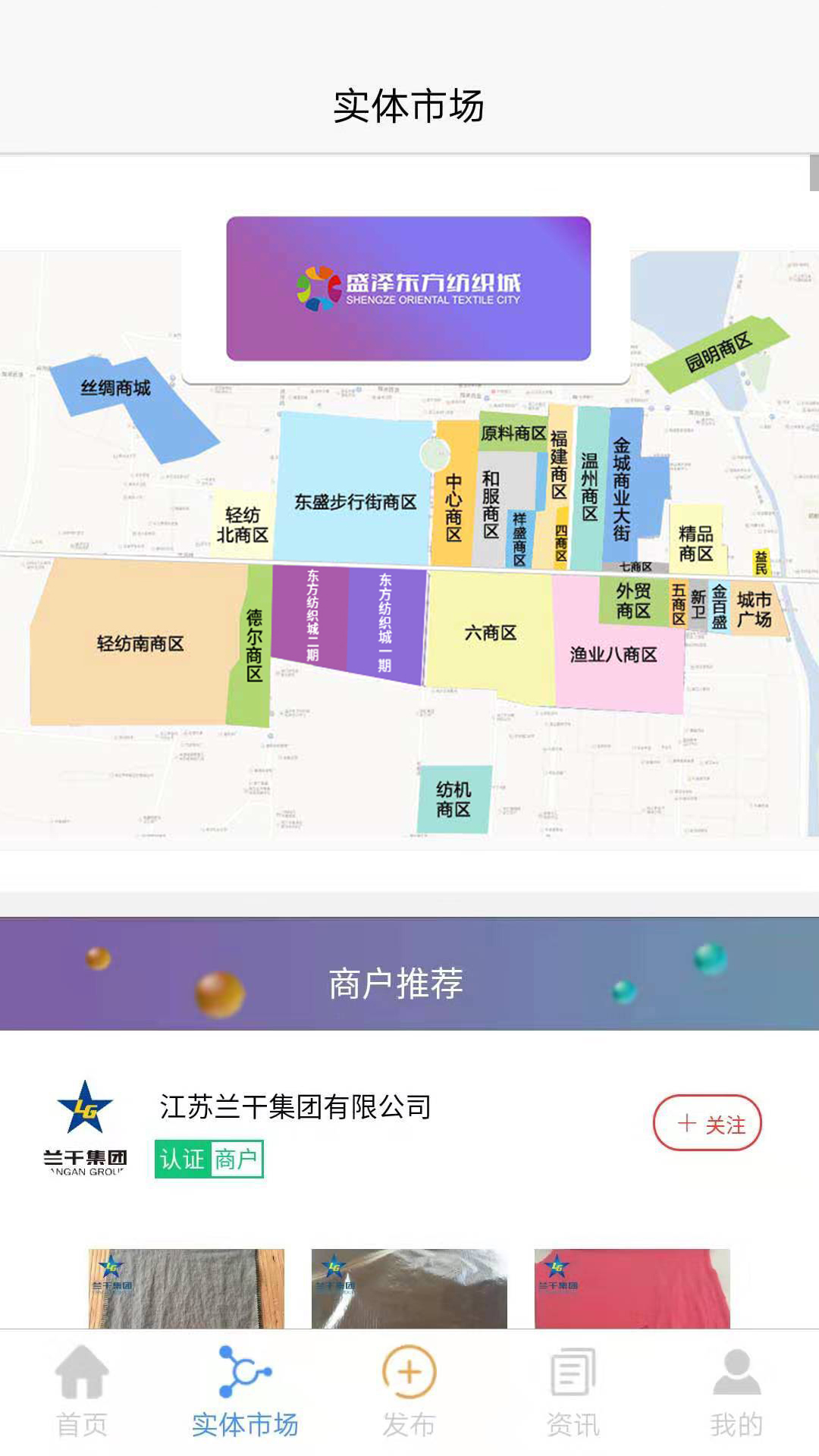This screenshot has width=819, height=1456.
Task: Tap the 纺机商区 region on the map
Action: coord(455,795)
